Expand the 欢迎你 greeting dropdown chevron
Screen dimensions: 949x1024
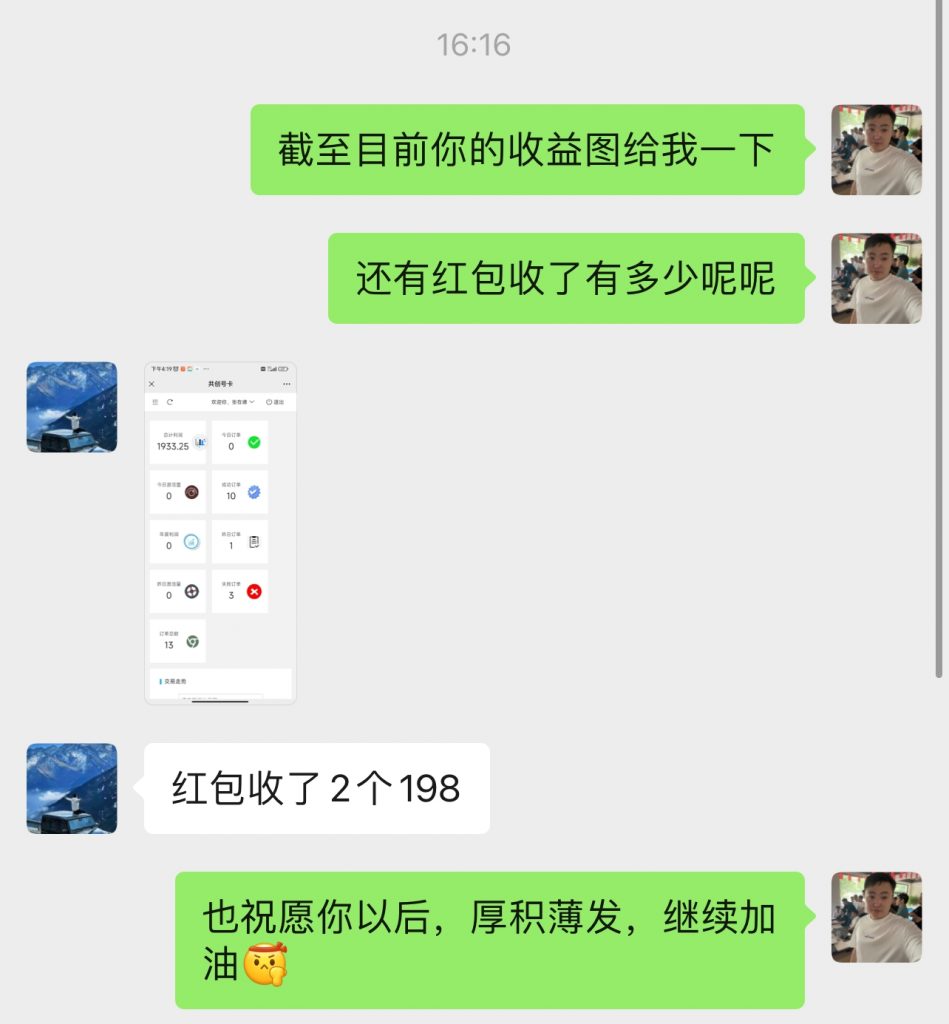[251, 401]
